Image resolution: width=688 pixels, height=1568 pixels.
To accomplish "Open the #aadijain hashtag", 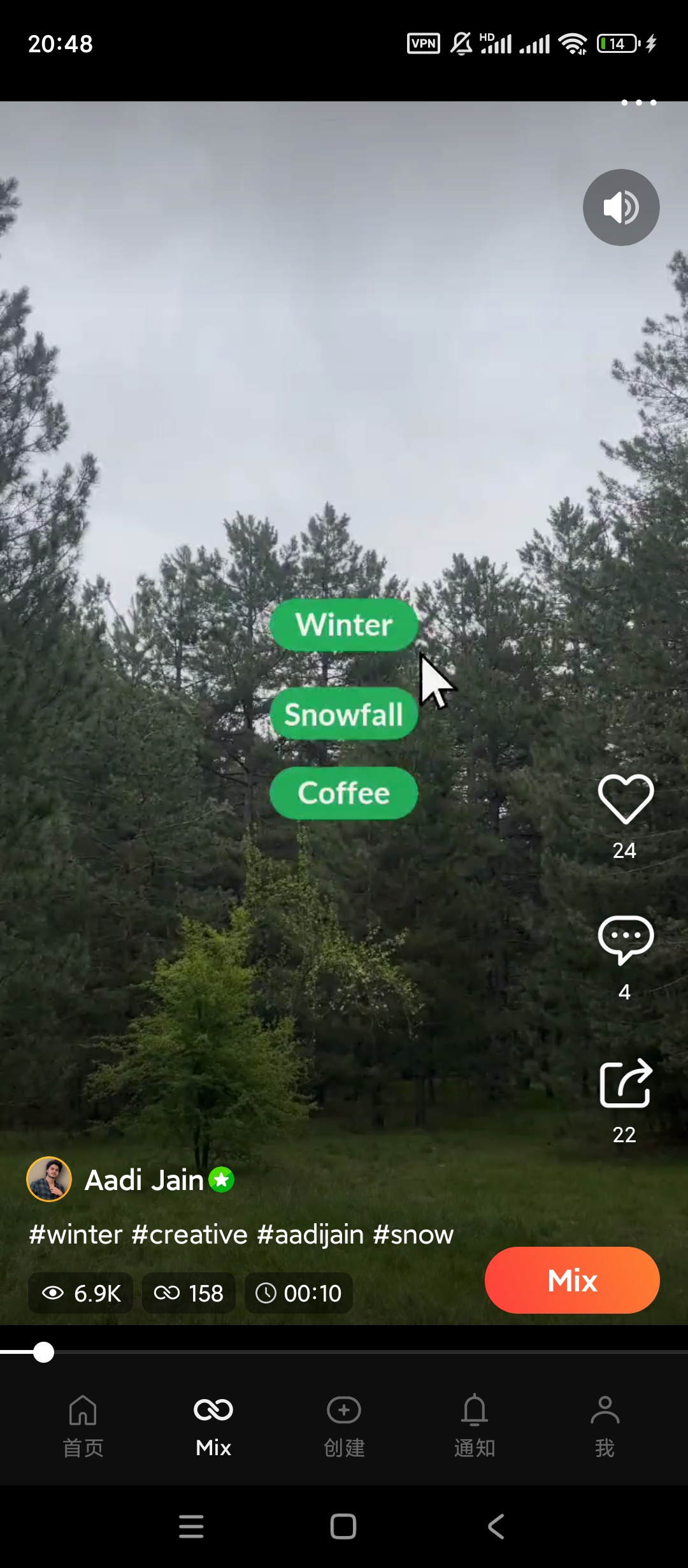I will 310,1235.
